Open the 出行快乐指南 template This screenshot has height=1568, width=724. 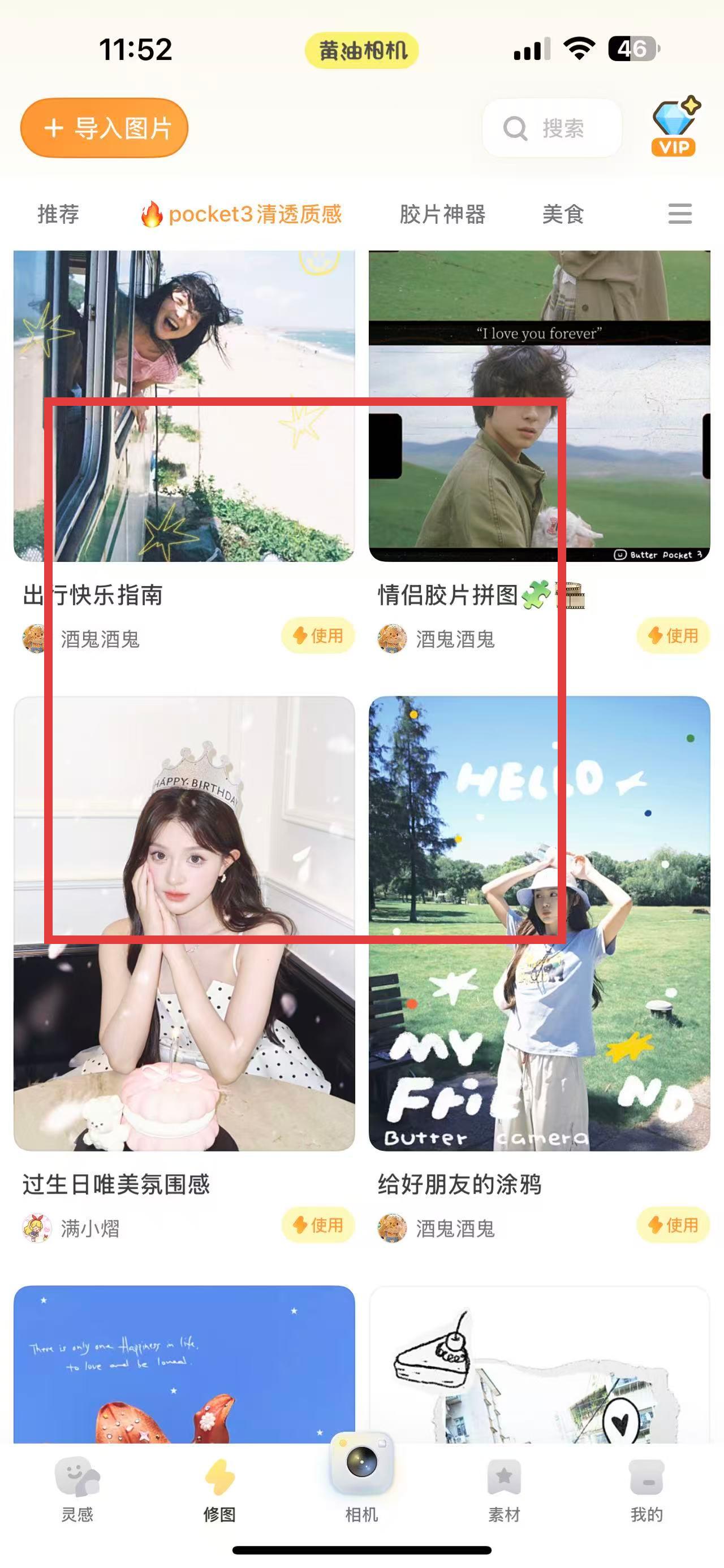coord(184,405)
